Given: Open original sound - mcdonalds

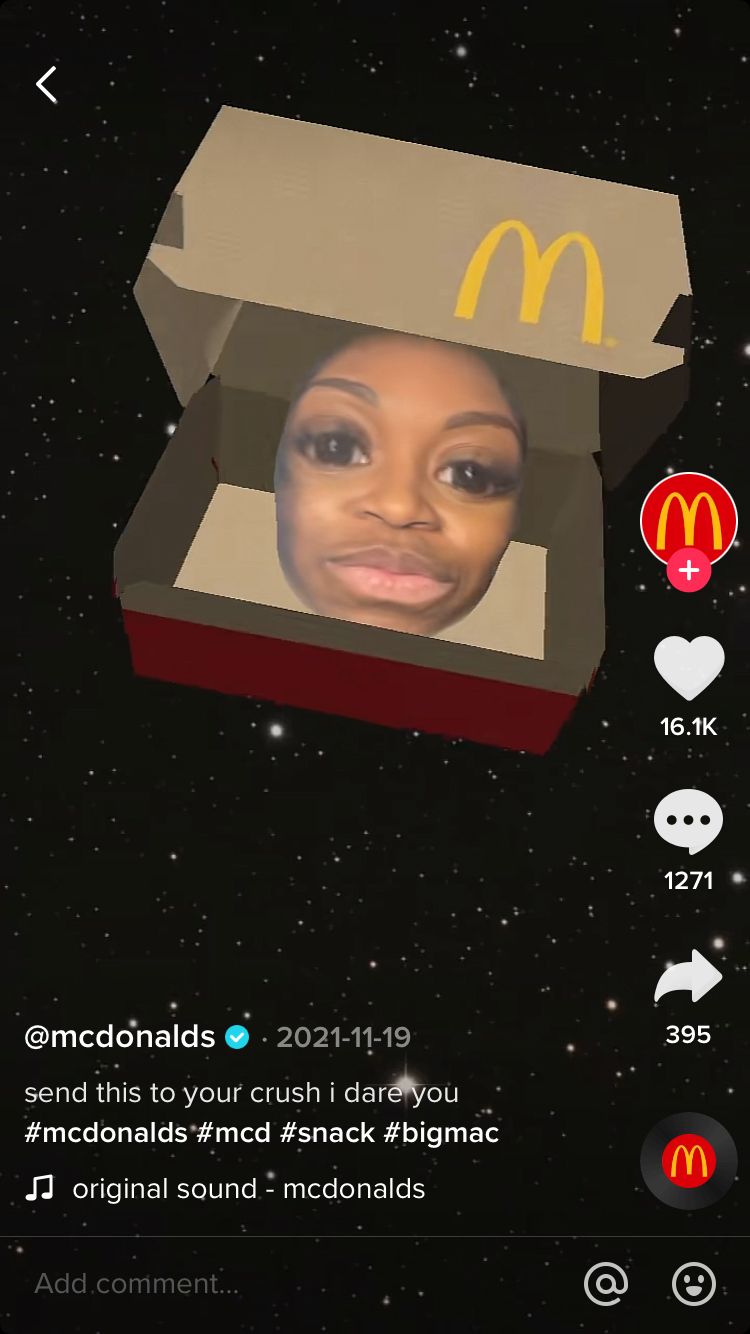Looking at the screenshot, I should [x=248, y=1189].
